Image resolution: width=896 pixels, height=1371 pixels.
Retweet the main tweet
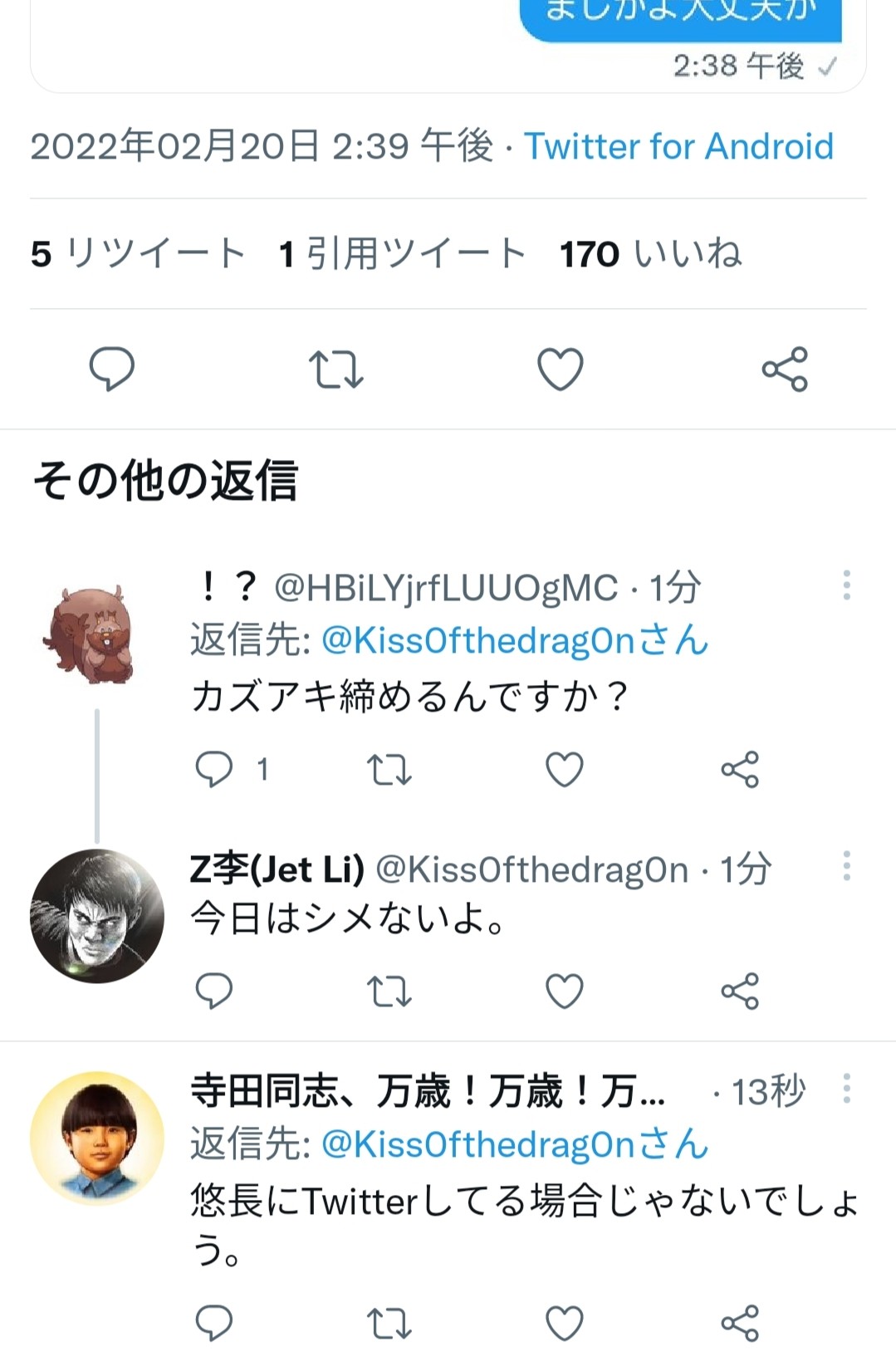335,370
